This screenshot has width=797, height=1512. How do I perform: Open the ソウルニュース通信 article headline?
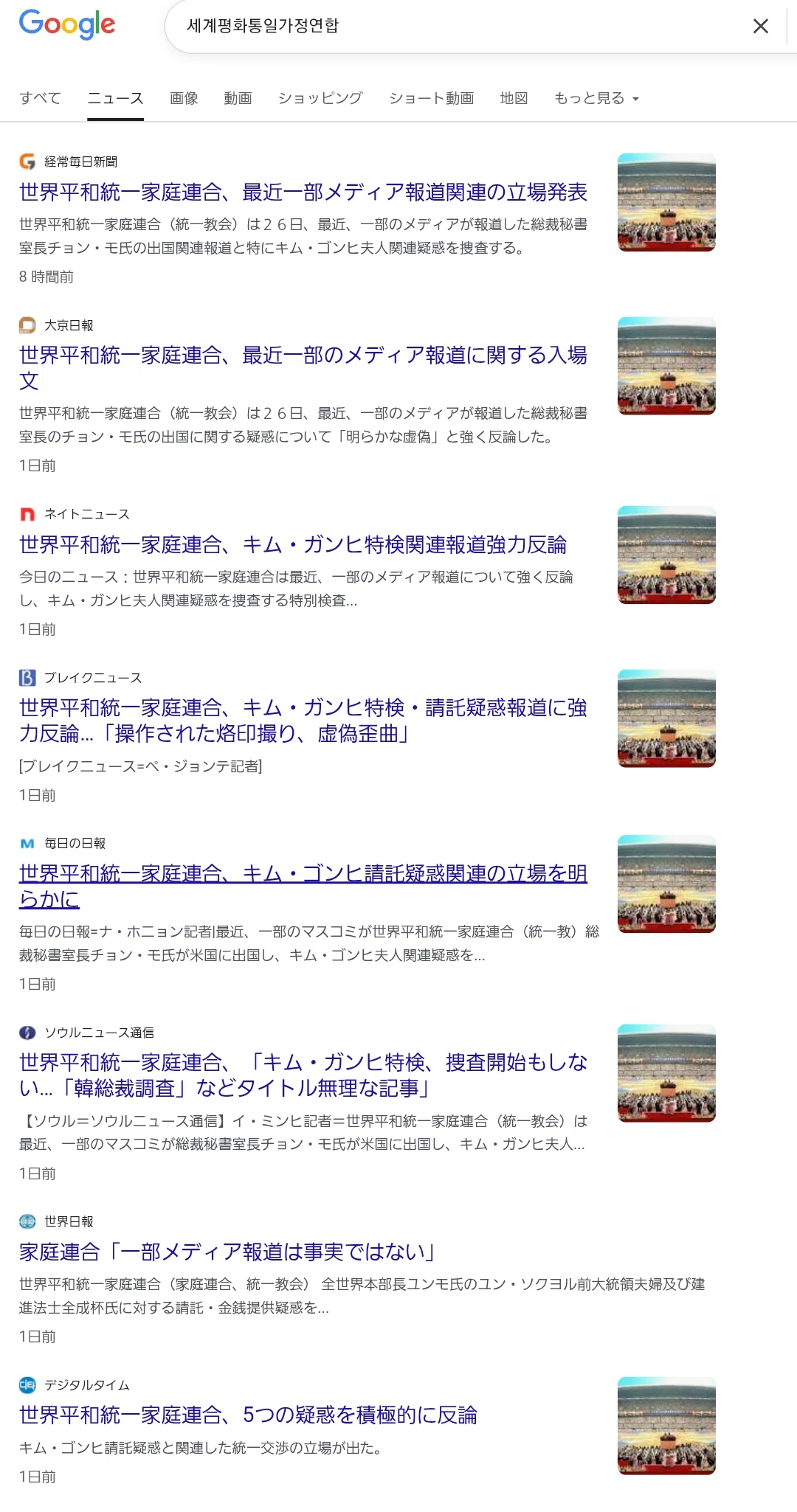pyautogui.click(x=303, y=1075)
